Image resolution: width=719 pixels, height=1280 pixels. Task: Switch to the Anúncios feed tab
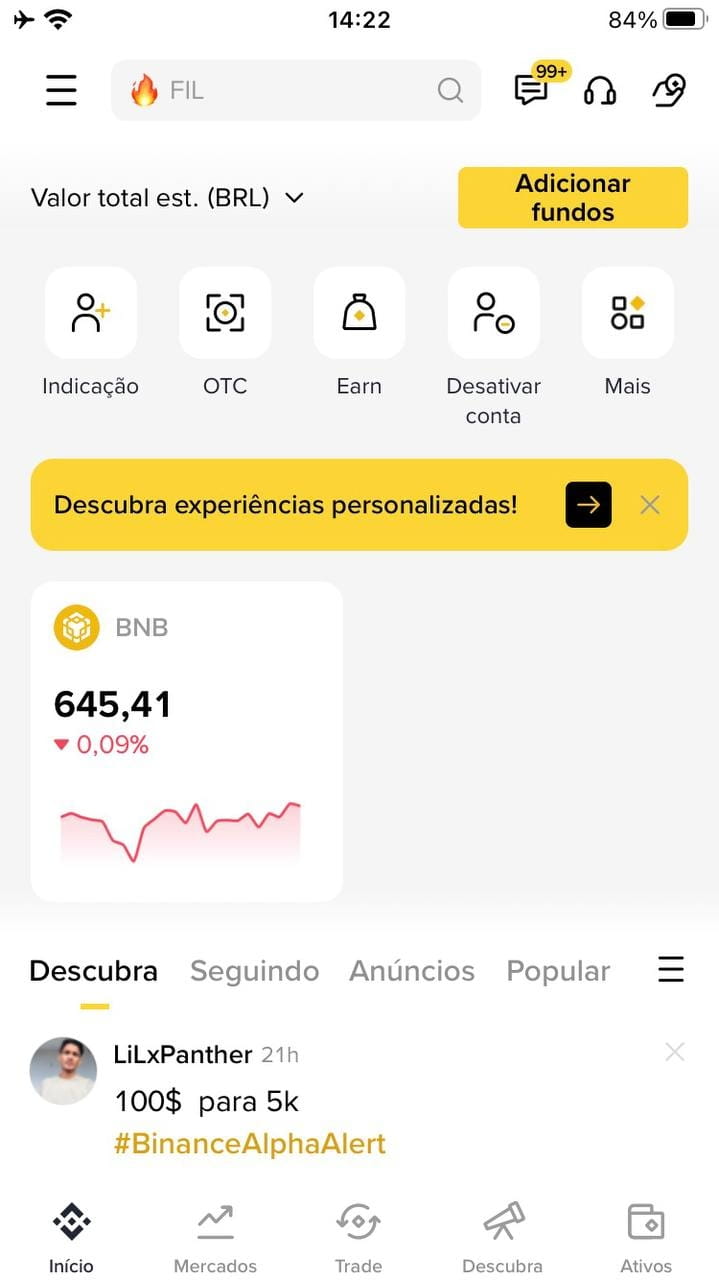(412, 971)
